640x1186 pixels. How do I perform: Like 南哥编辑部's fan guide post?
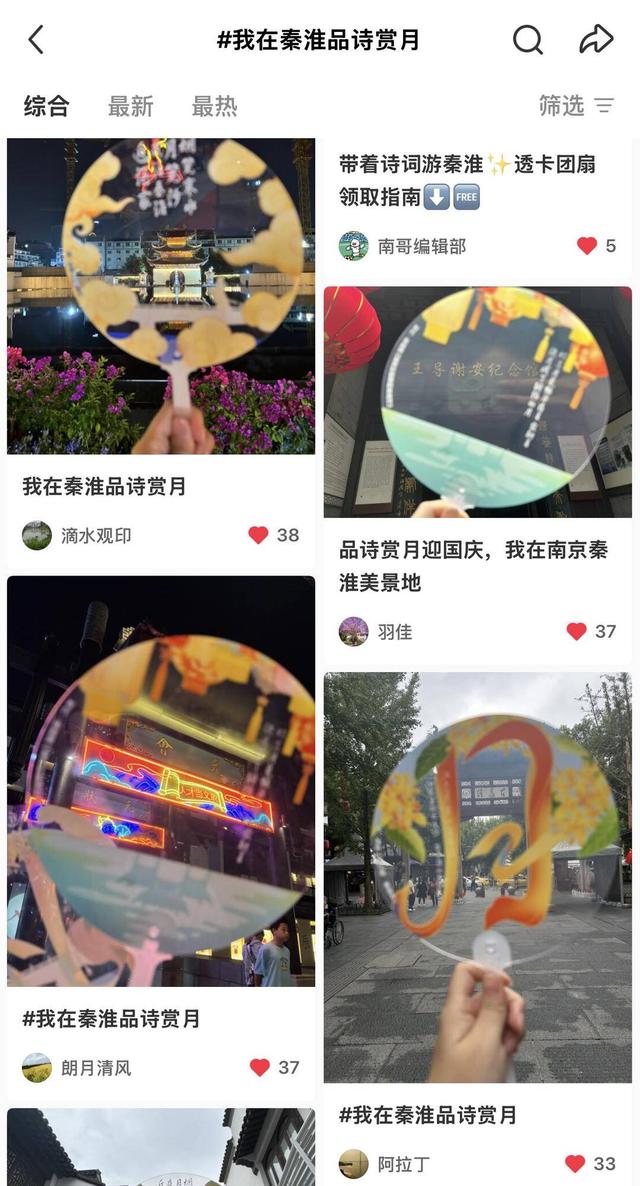pyautogui.click(x=587, y=245)
